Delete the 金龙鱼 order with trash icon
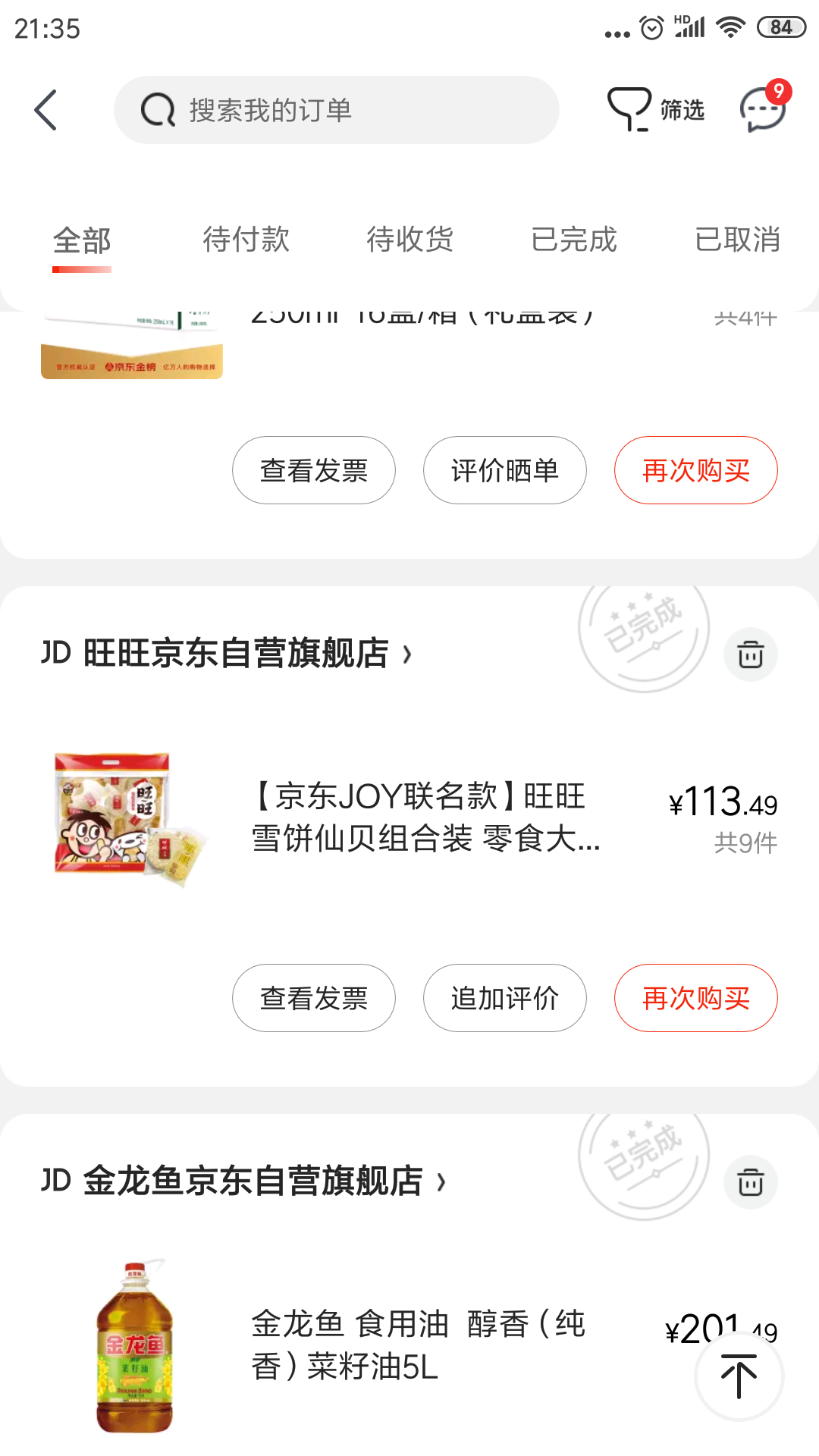819x1456 pixels. point(751,1182)
